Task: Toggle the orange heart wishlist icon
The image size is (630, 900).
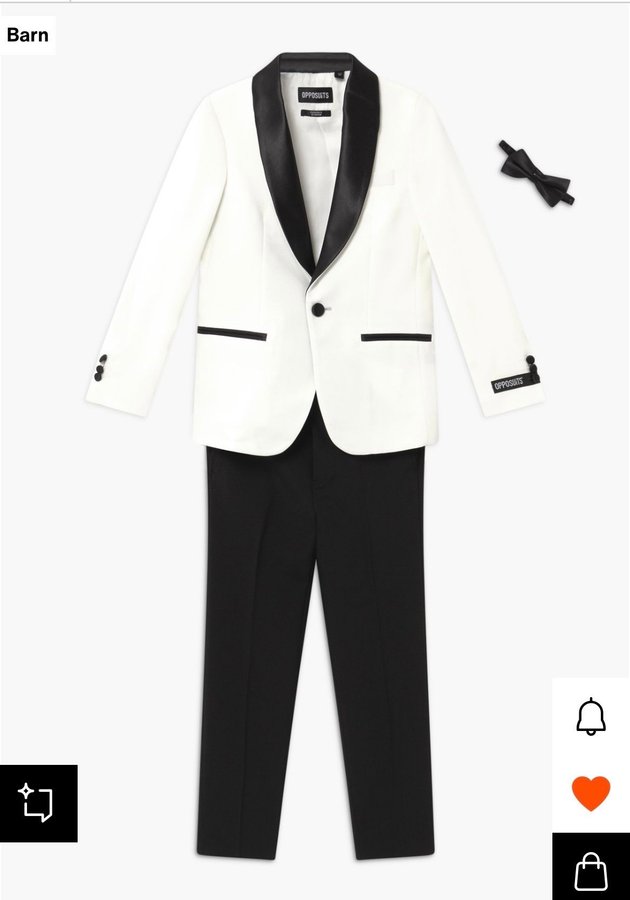Action: pyautogui.click(x=591, y=793)
